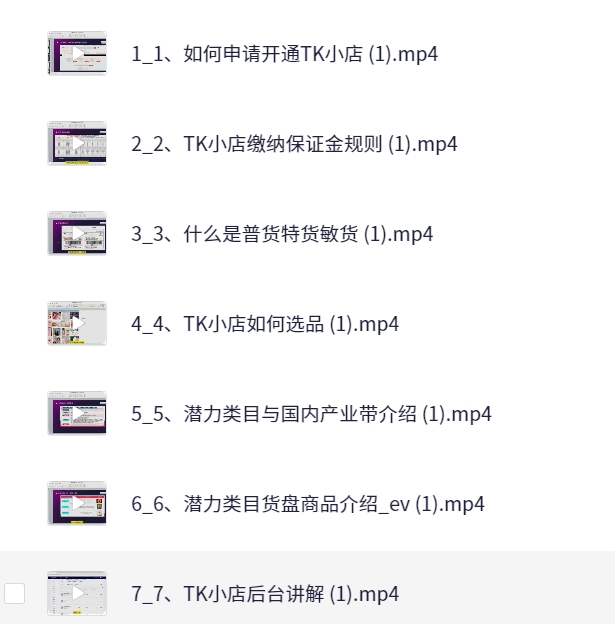Open video TK小店缴纳保证金规则
Screen dimensions: 615x624
tap(294, 144)
